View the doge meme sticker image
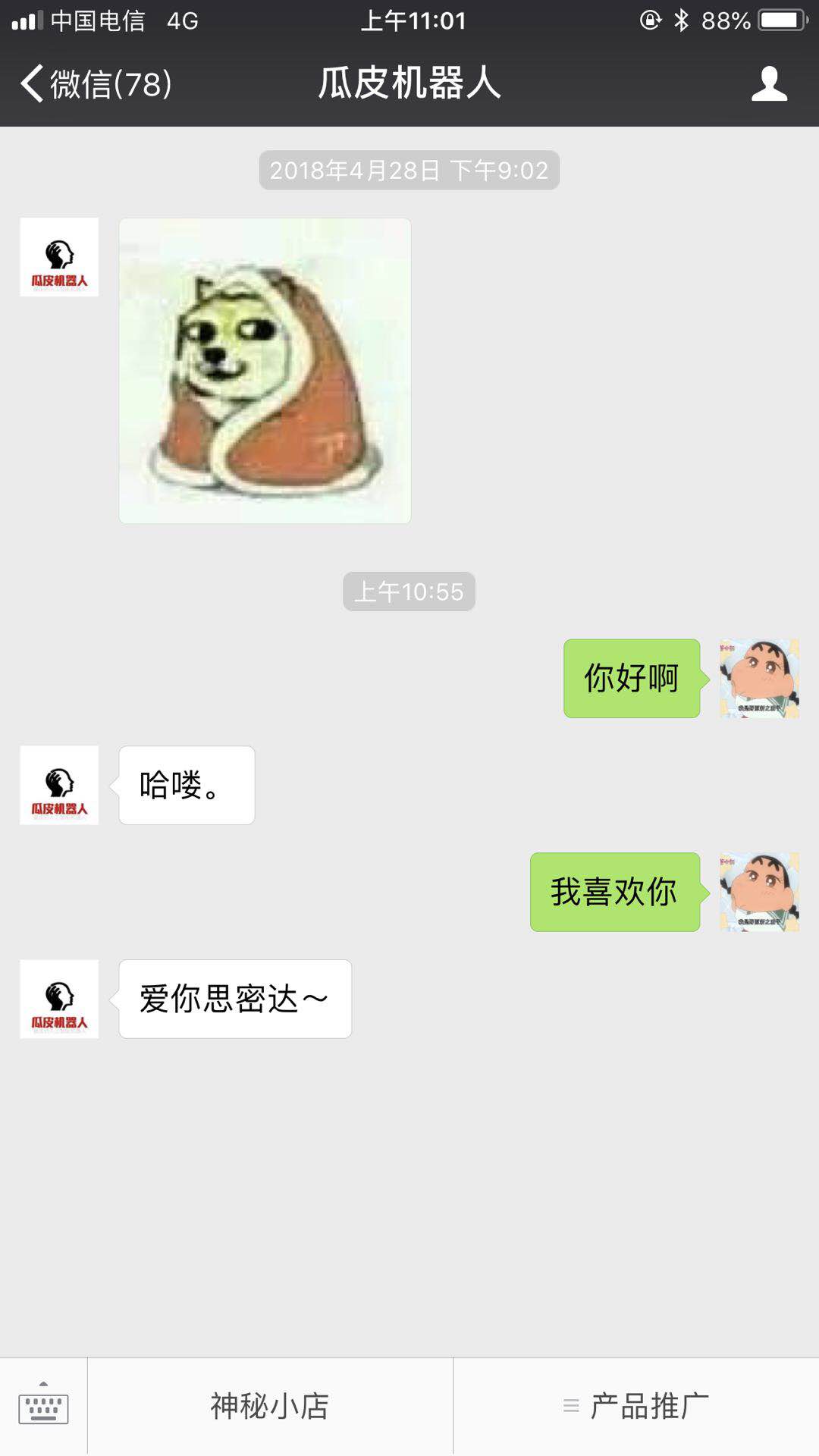 click(265, 371)
